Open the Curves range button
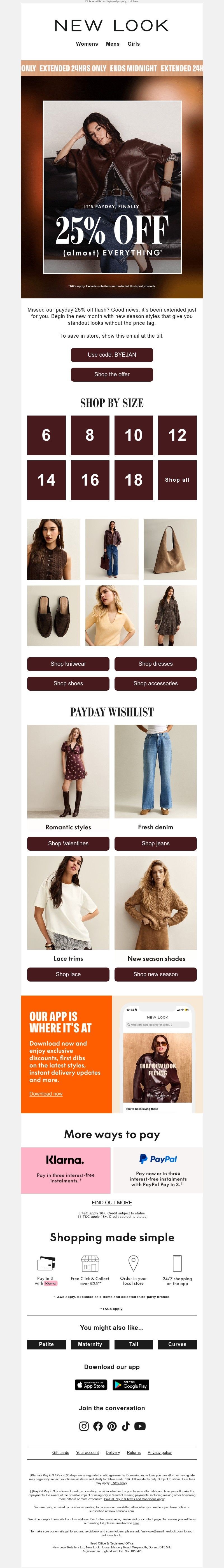 (177, 1344)
